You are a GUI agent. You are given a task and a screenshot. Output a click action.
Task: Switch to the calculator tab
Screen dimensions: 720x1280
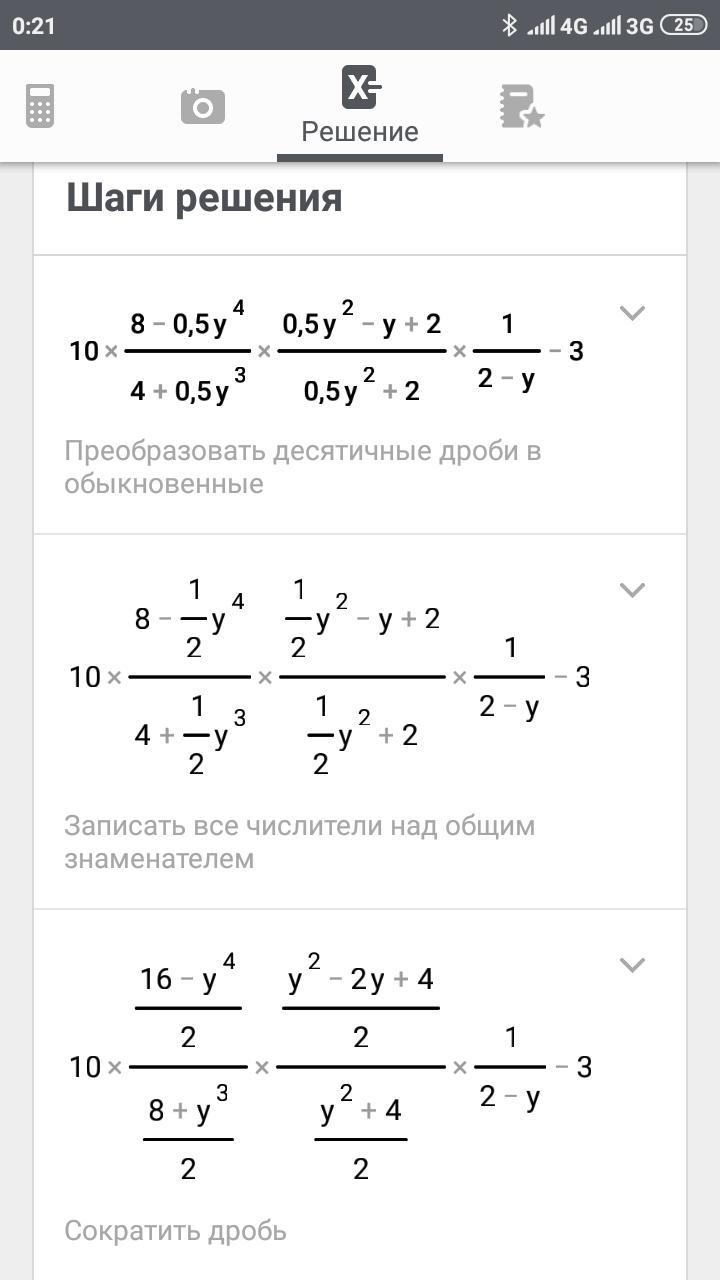tap(40, 106)
